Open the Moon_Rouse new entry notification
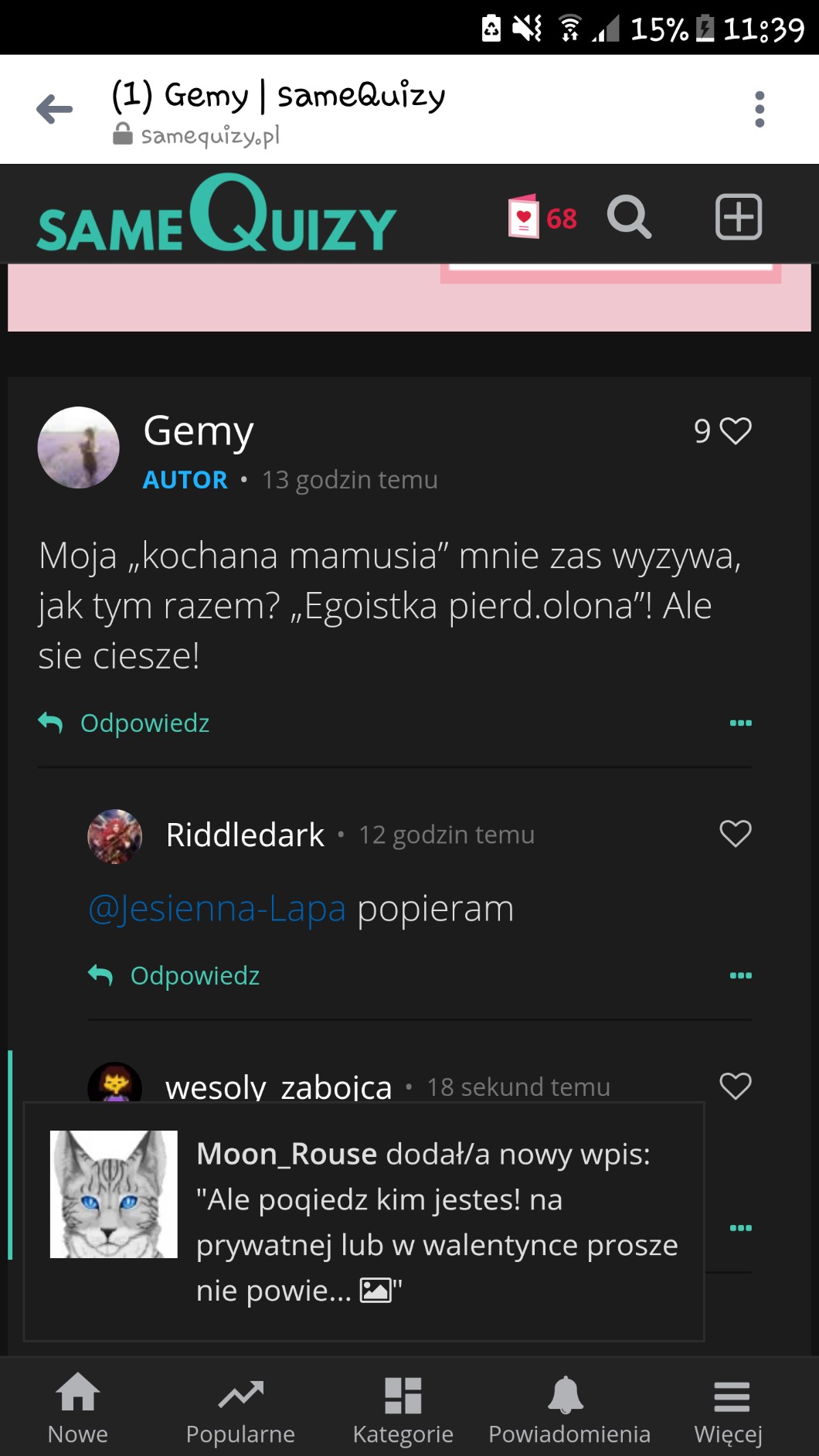The image size is (819, 1456). (x=363, y=1222)
